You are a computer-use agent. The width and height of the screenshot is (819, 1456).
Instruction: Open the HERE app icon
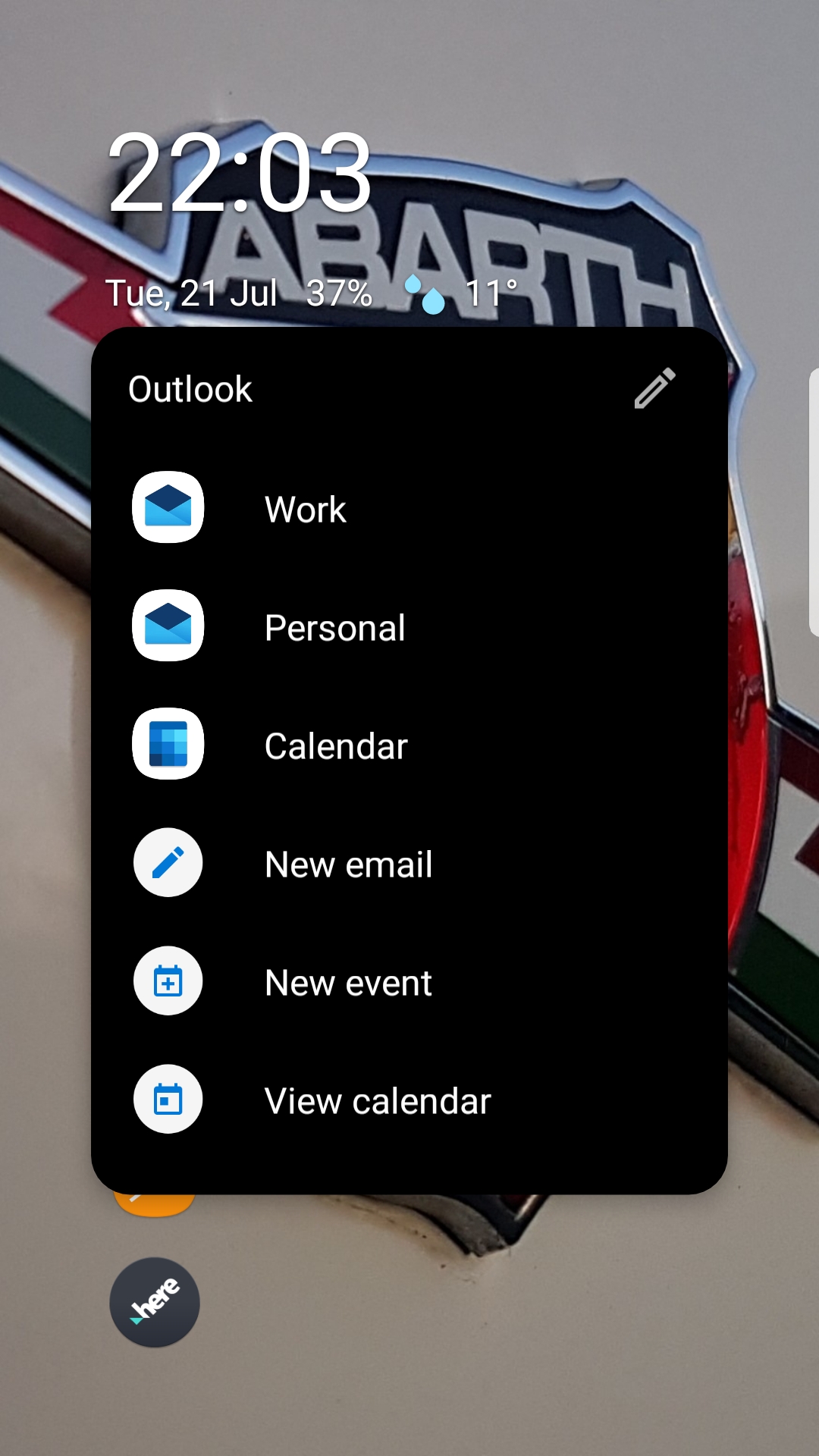pyautogui.click(x=155, y=1302)
